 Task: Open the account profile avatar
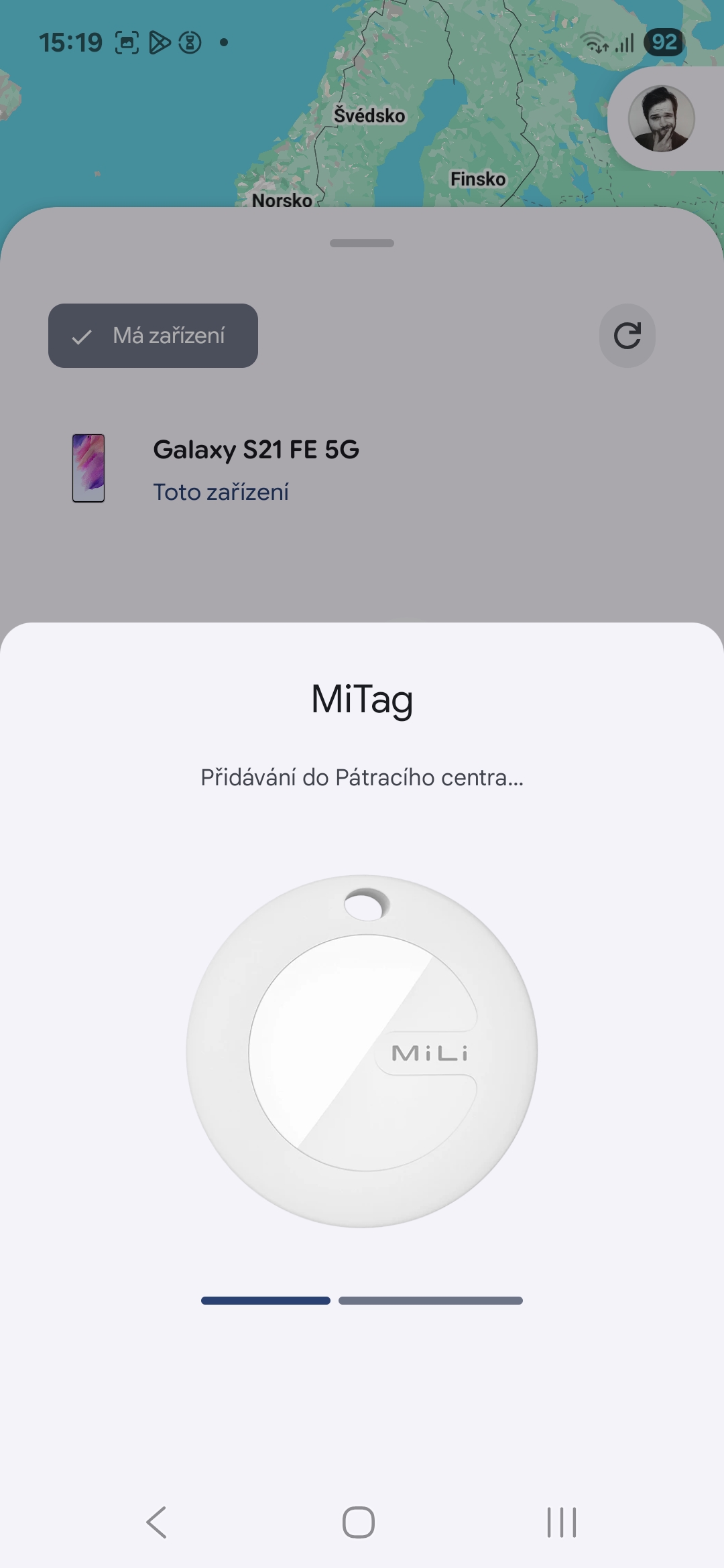(x=661, y=119)
